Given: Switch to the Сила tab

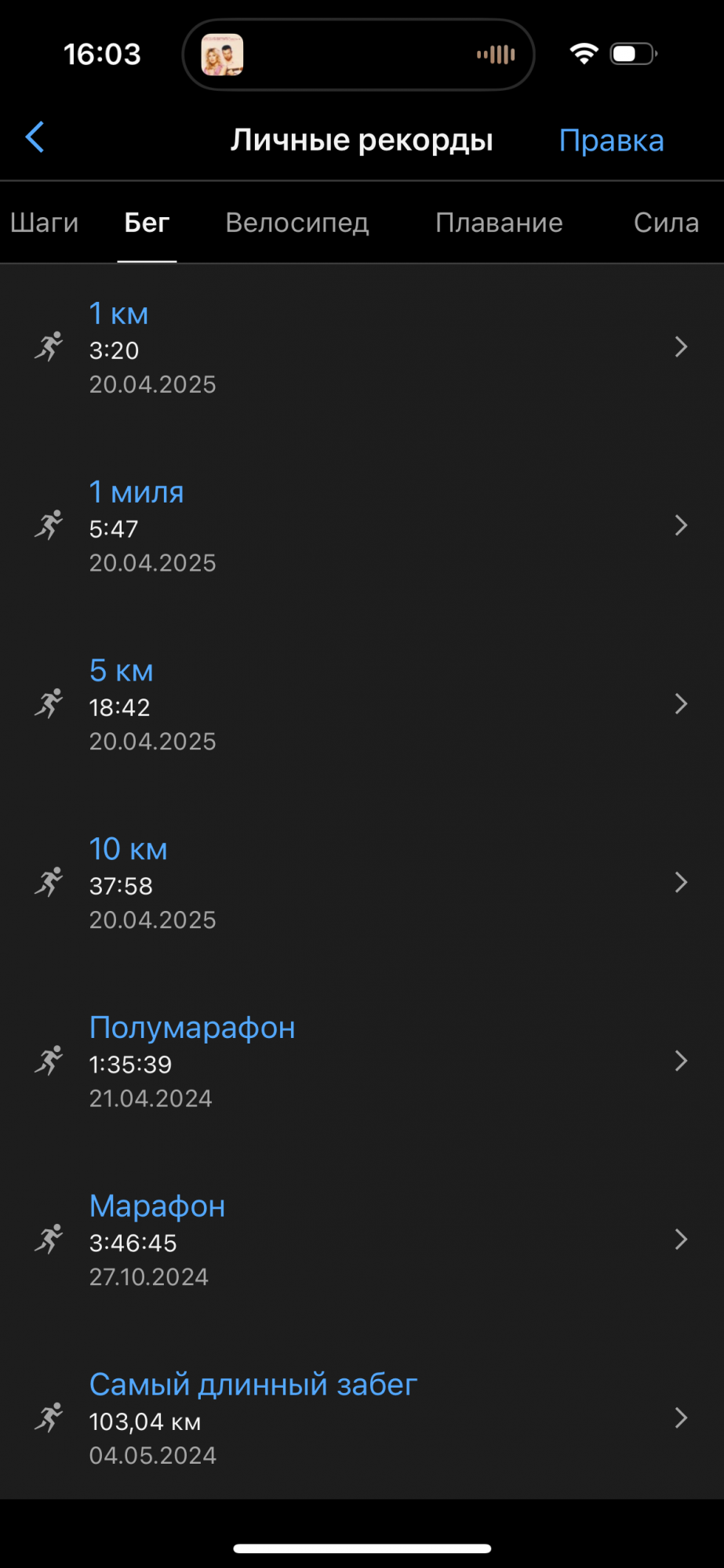Looking at the screenshot, I should (666, 223).
